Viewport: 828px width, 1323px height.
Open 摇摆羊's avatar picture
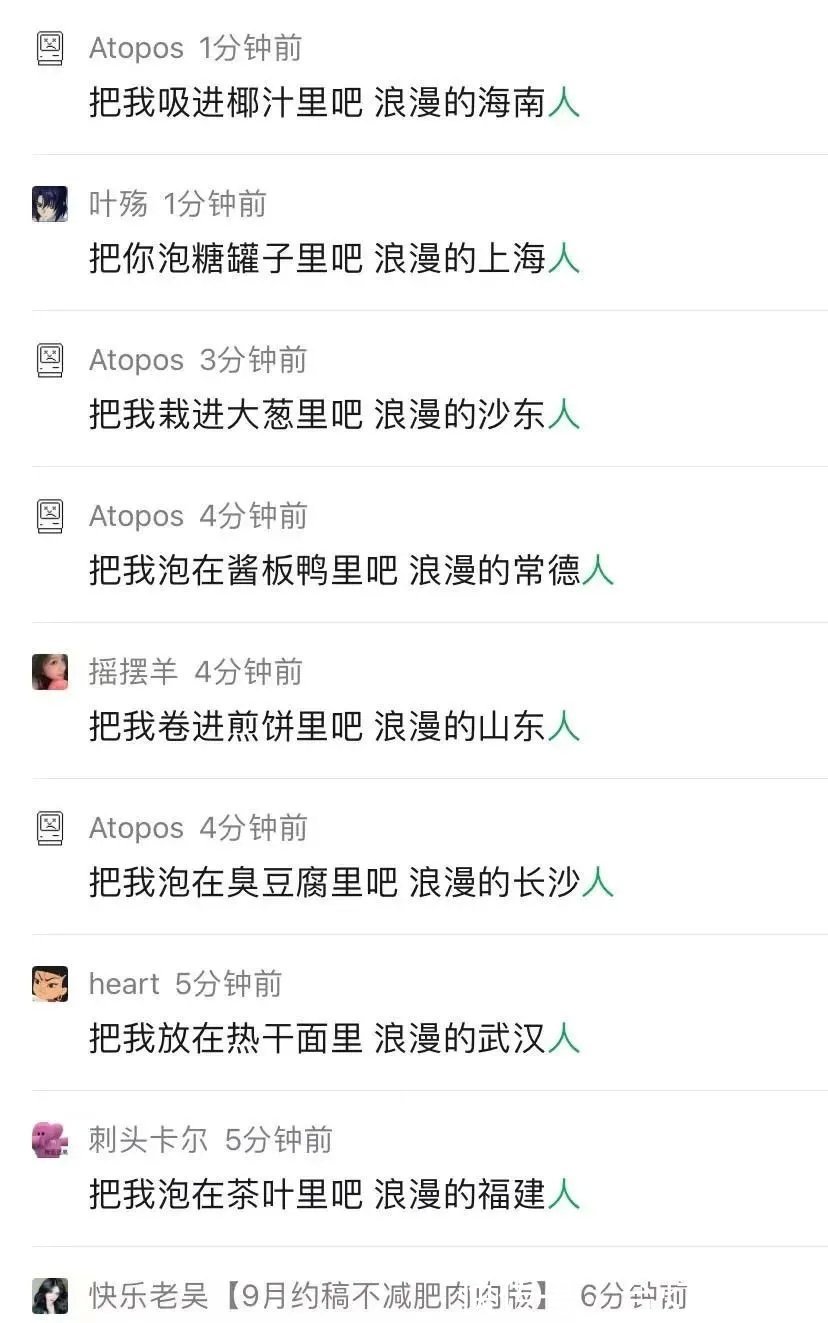[x=50, y=671]
